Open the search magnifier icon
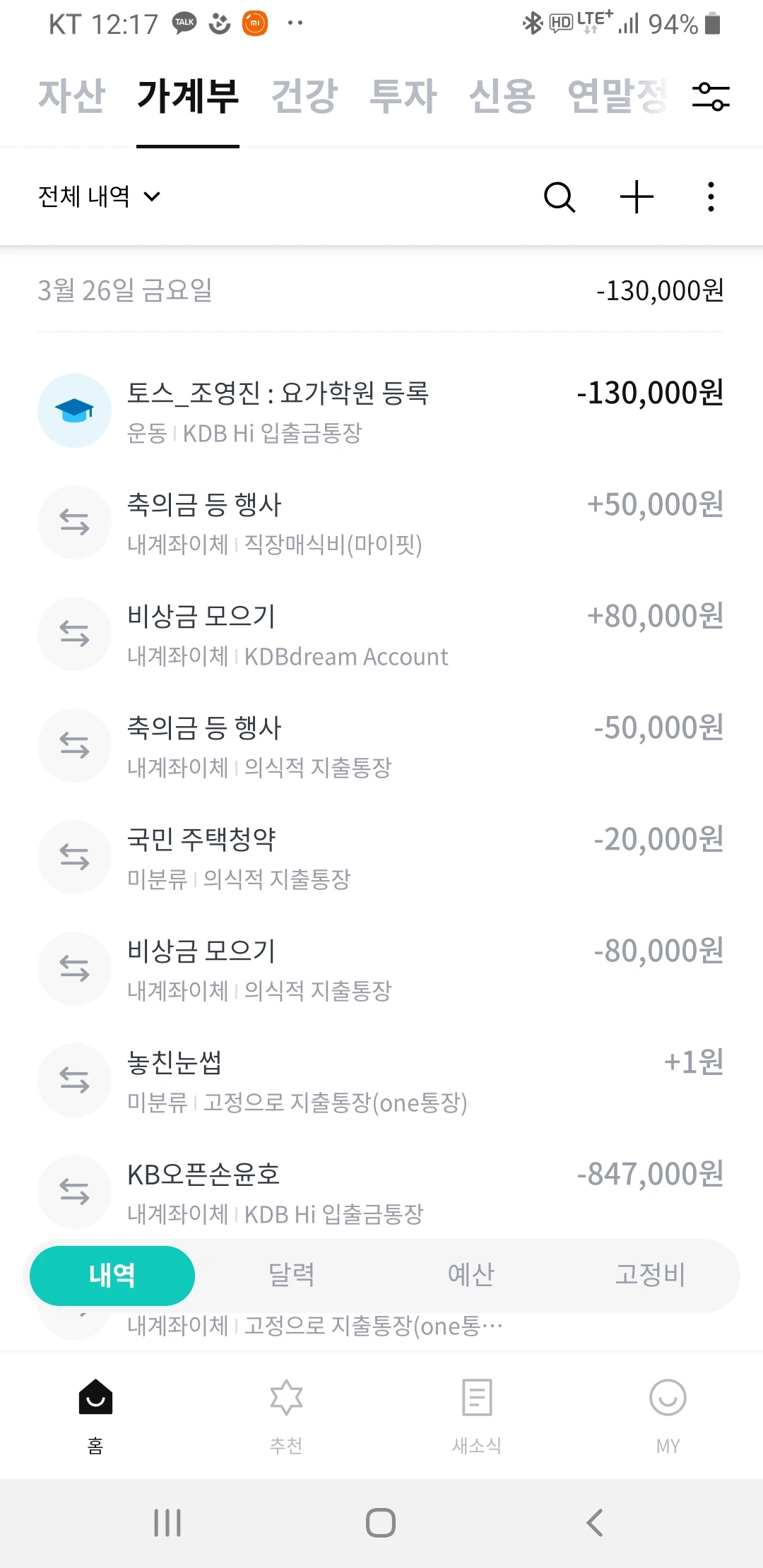 560,197
